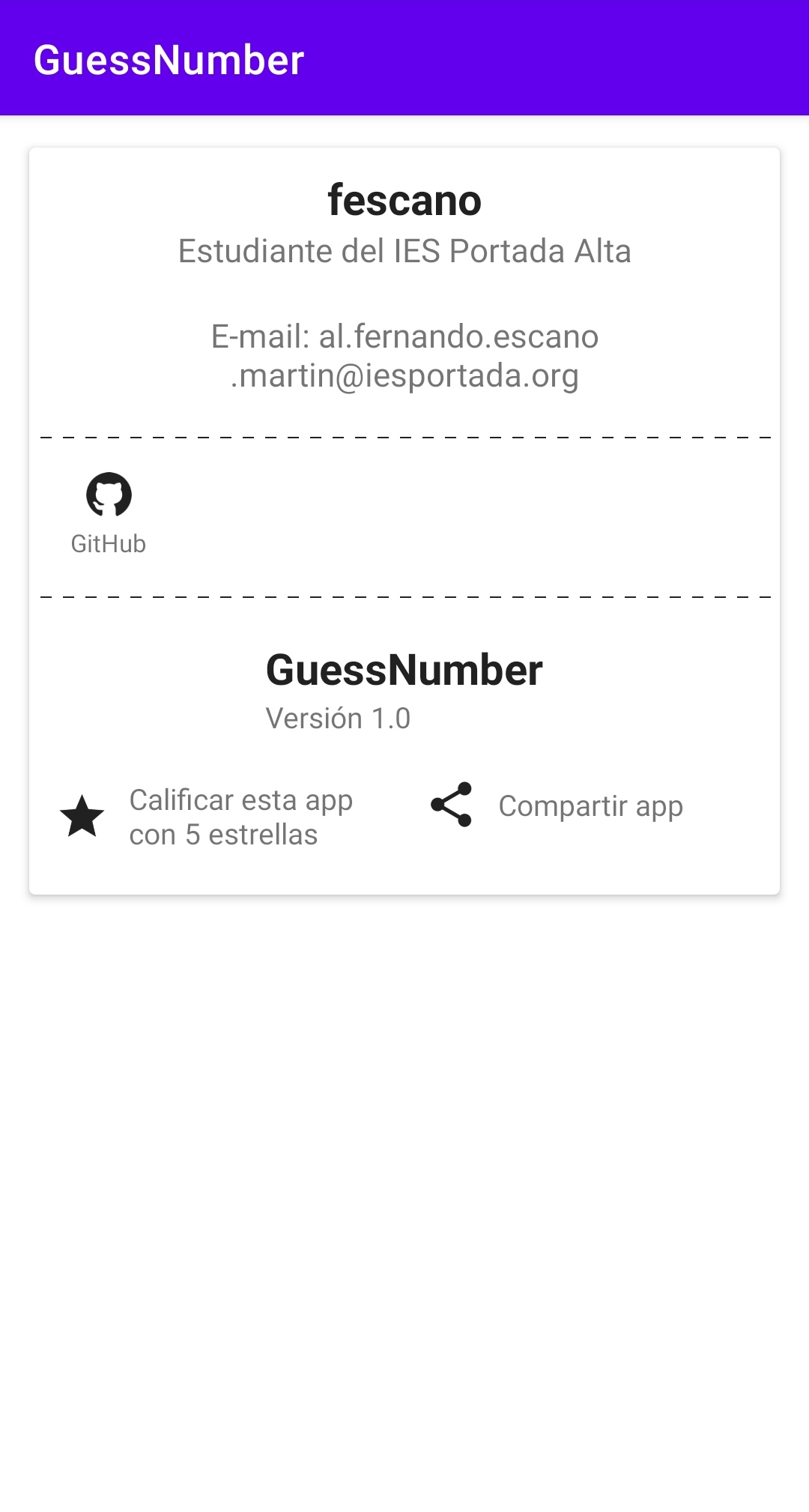Viewport: 809px width, 1512px height.
Task: Click the GuessNumber heading on the card
Action: 404,670
